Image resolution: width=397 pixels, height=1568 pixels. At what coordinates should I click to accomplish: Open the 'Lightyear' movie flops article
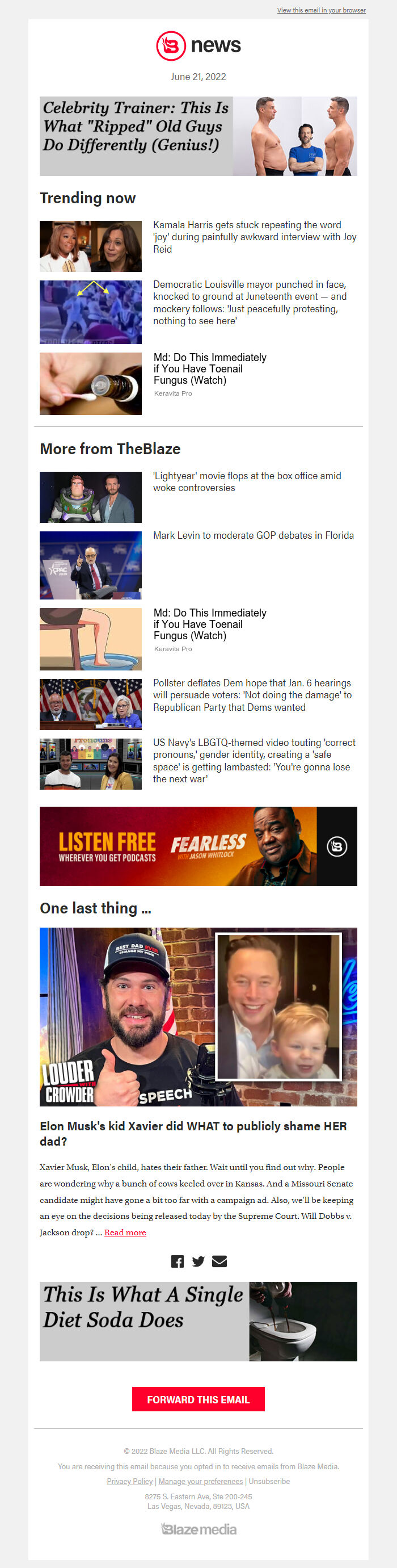click(247, 481)
